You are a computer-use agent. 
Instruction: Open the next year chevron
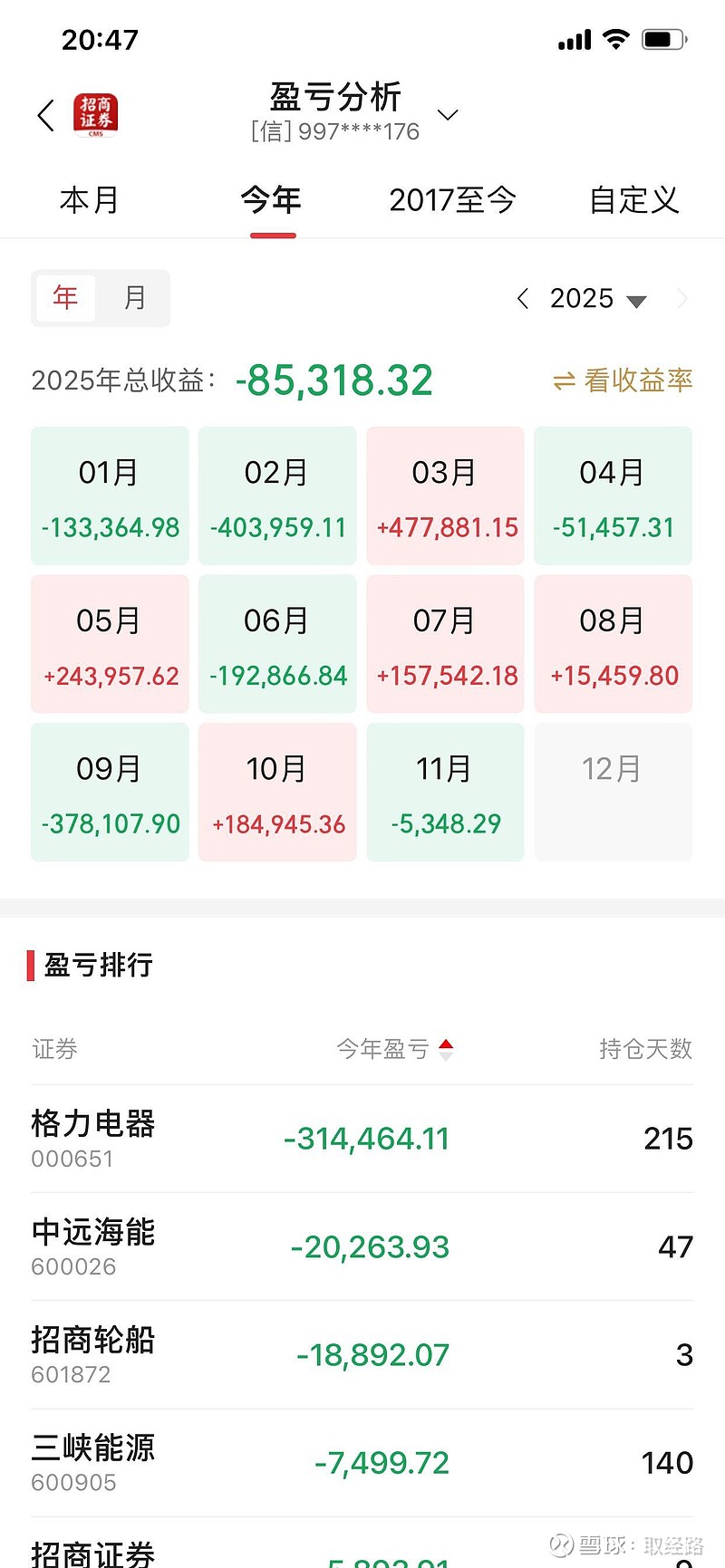click(x=682, y=298)
